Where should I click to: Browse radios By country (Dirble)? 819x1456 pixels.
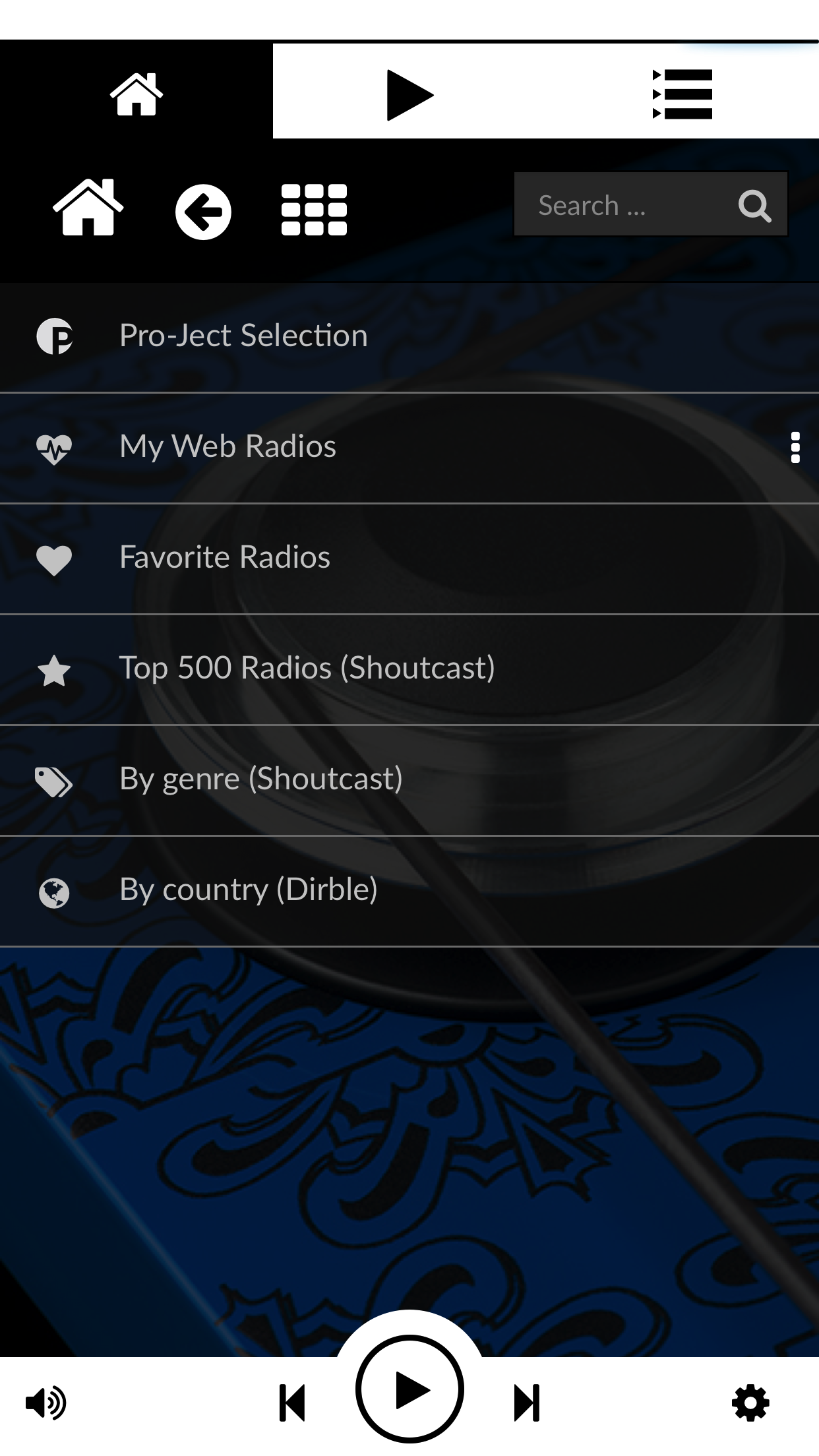[x=249, y=890]
